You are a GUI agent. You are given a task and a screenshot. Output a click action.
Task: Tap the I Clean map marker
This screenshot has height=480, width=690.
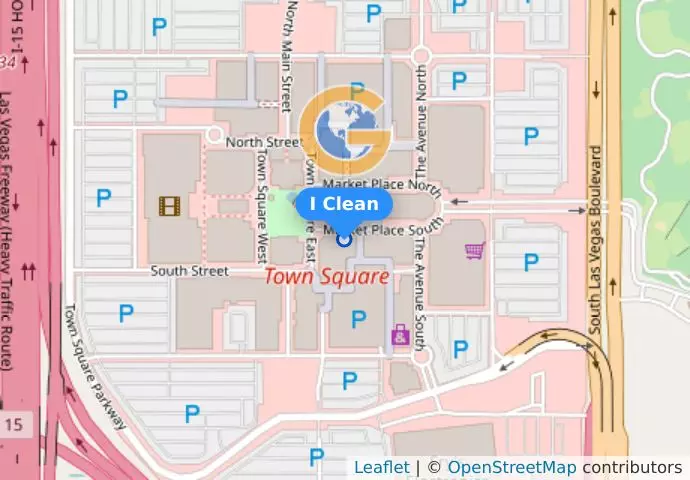(x=344, y=239)
